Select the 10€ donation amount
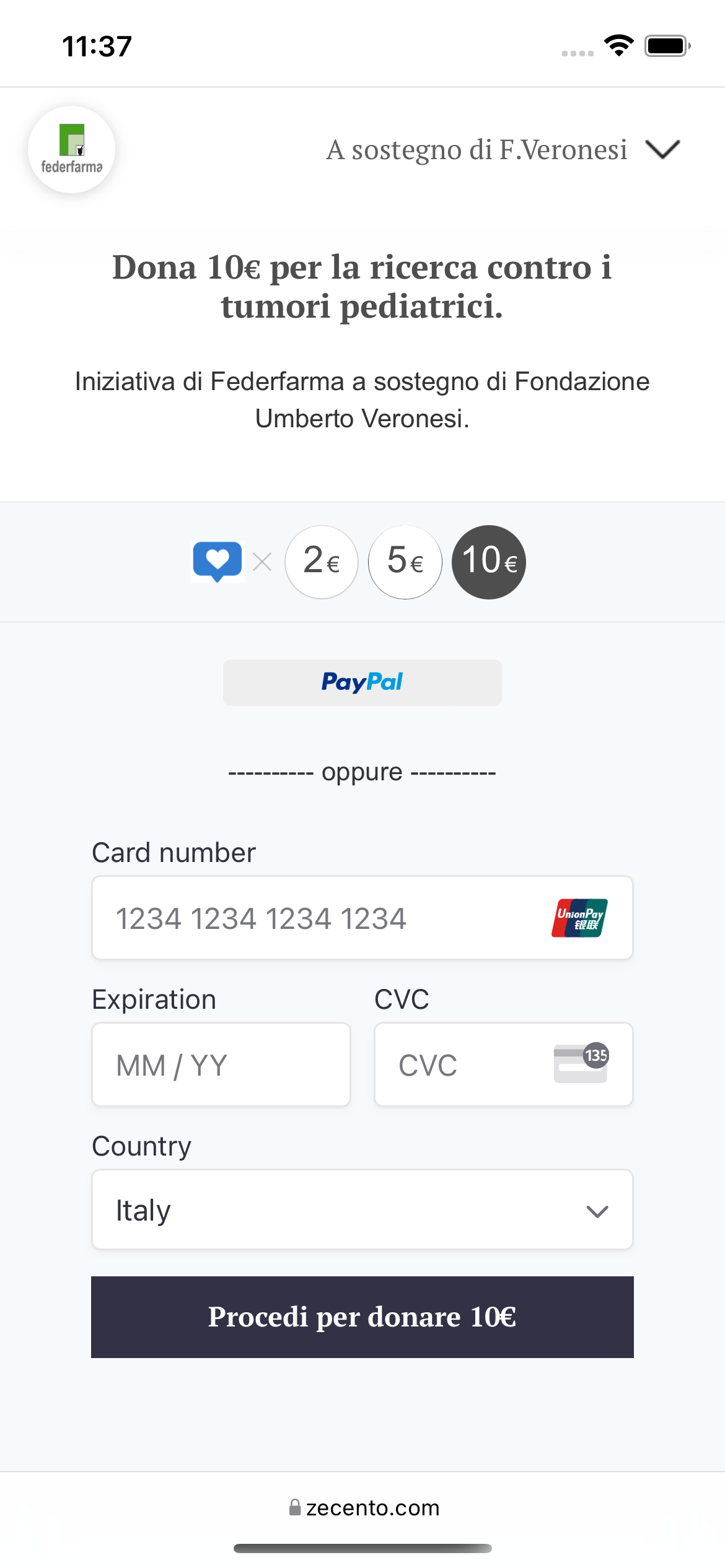 click(489, 562)
